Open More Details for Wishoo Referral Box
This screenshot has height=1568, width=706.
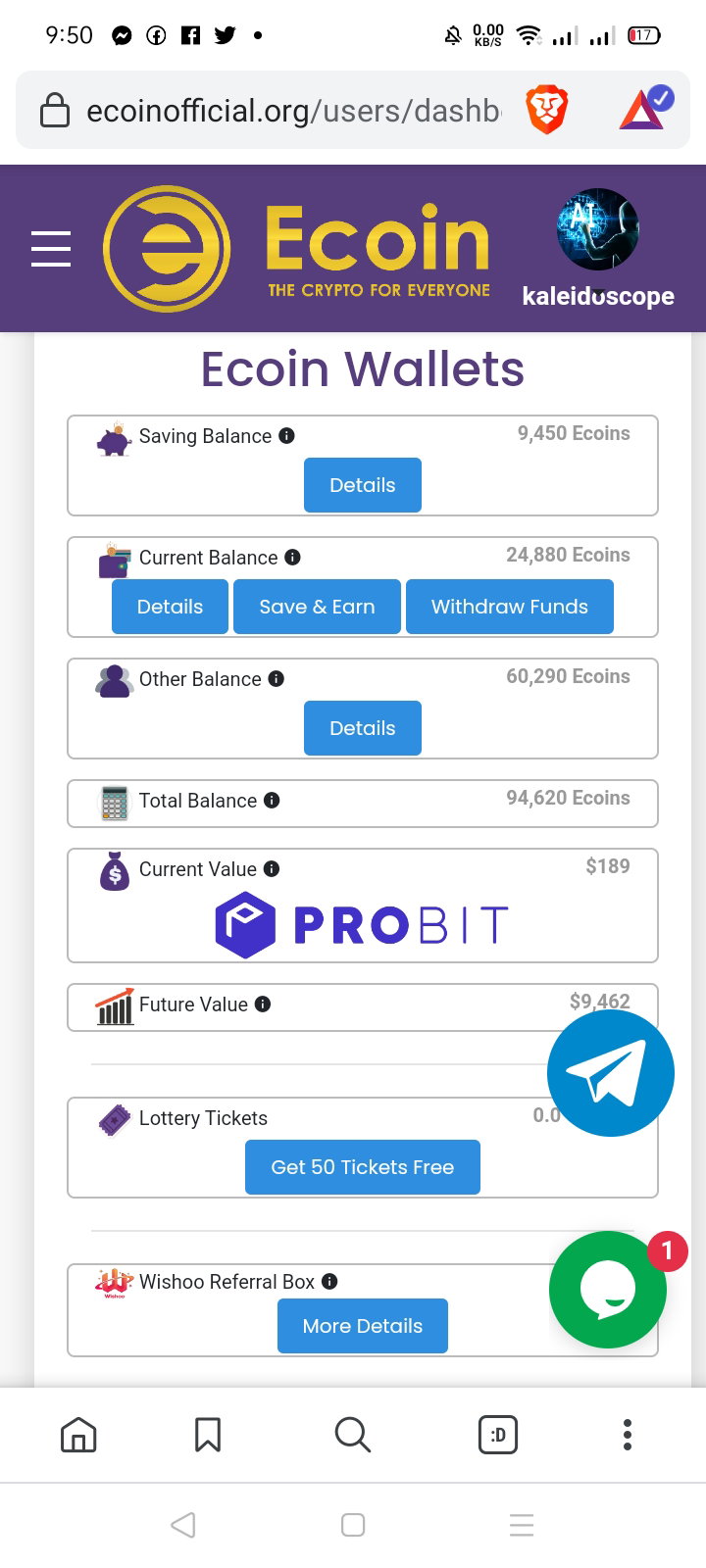(x=363, y=1326)
